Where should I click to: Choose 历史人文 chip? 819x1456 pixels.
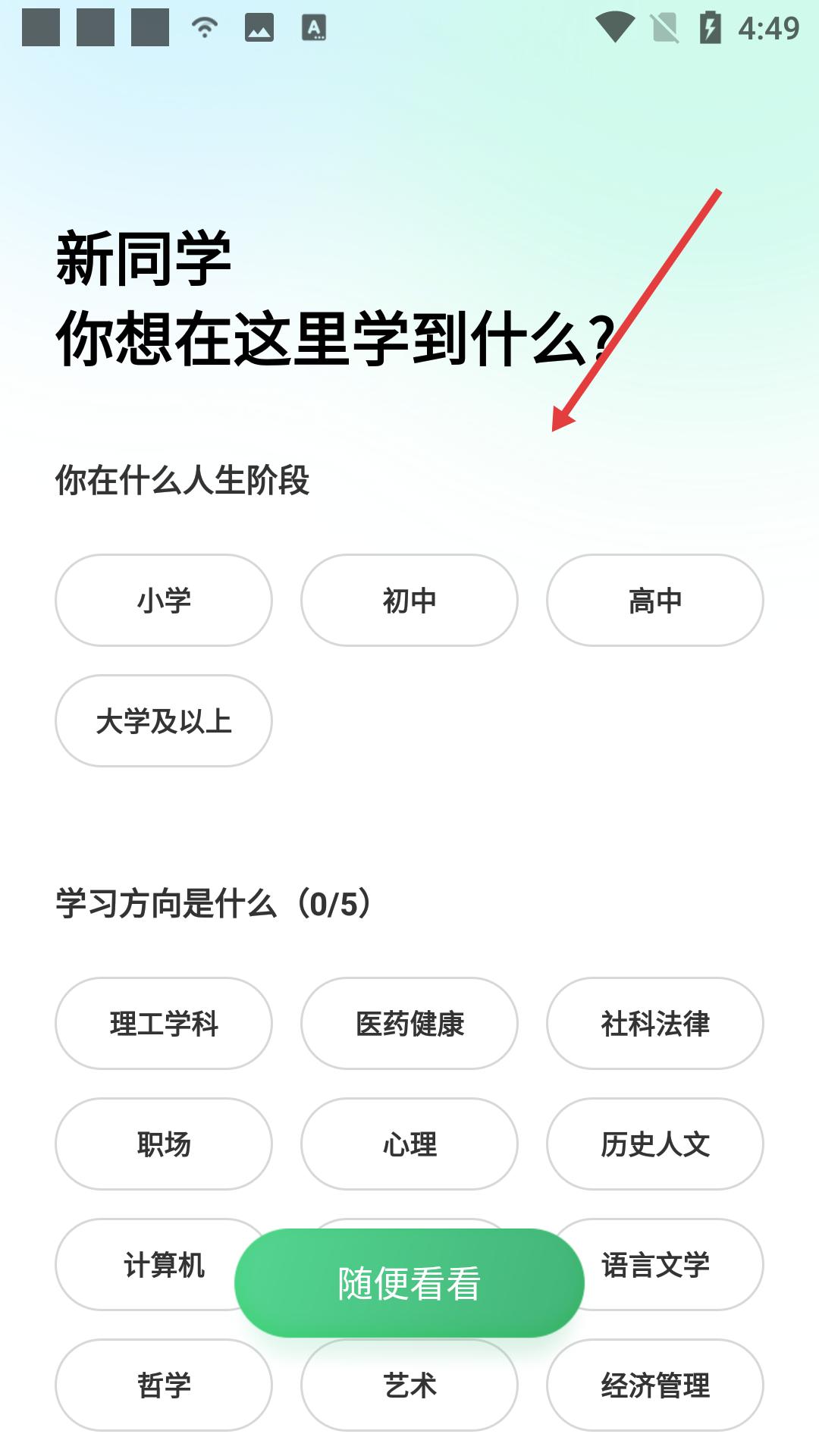click(654, 1144)
